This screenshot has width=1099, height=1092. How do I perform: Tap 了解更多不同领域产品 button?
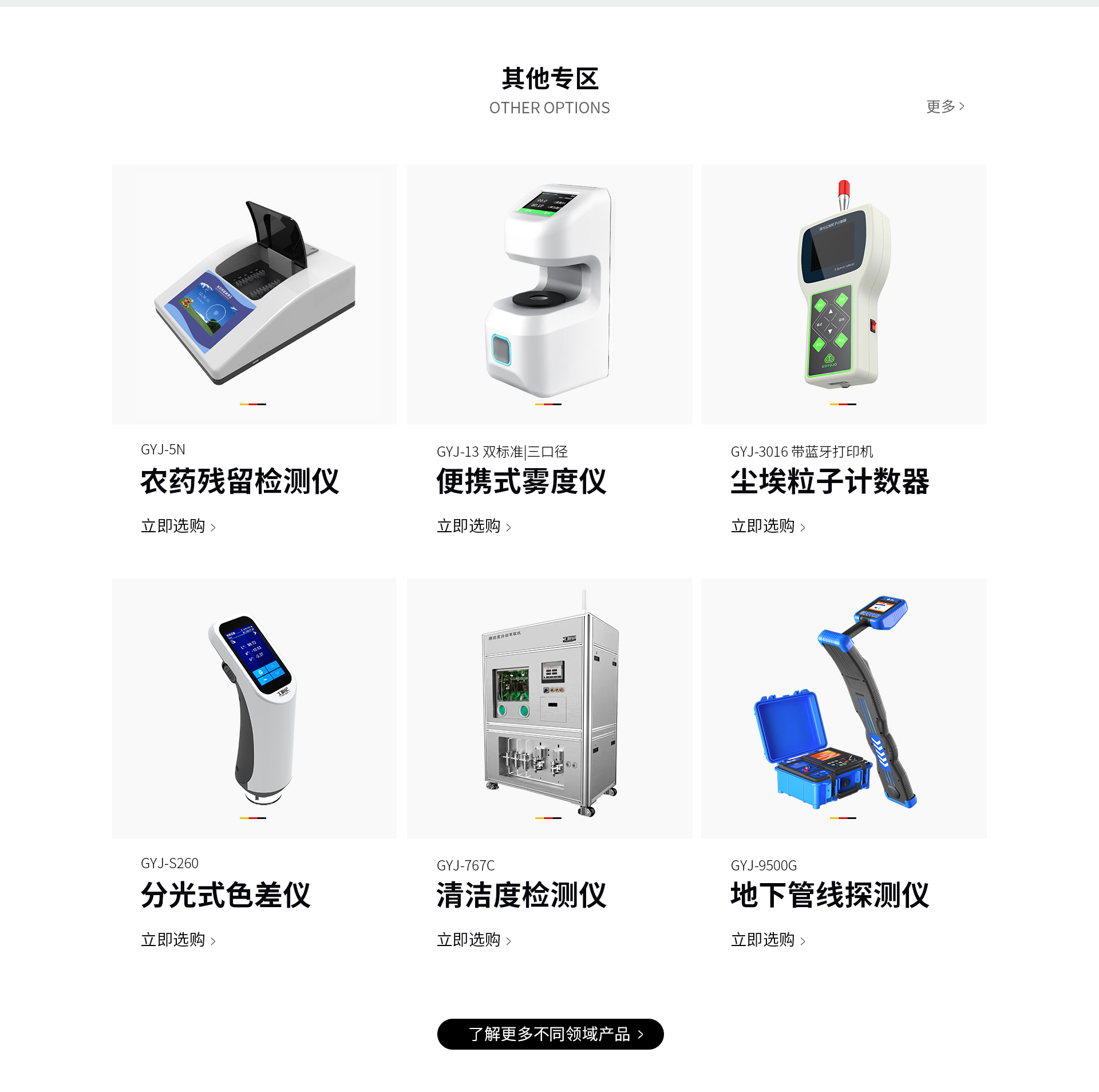pyautogui.click(x=550, y=1034)
